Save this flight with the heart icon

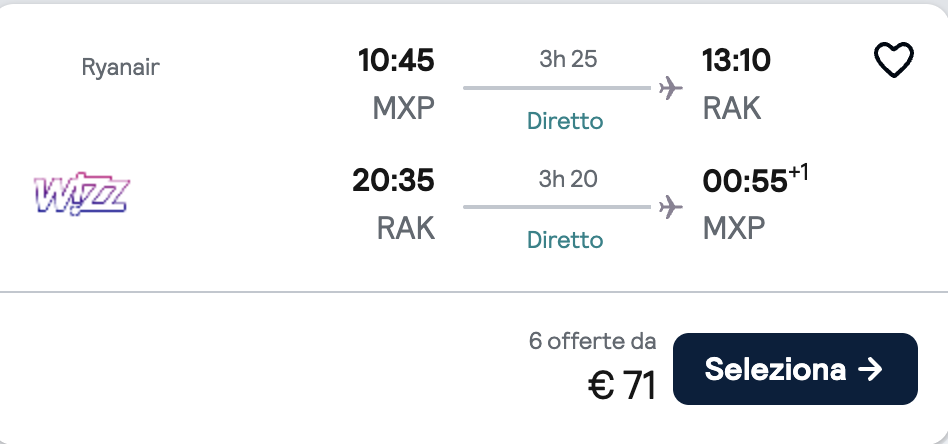pos(893,62)
